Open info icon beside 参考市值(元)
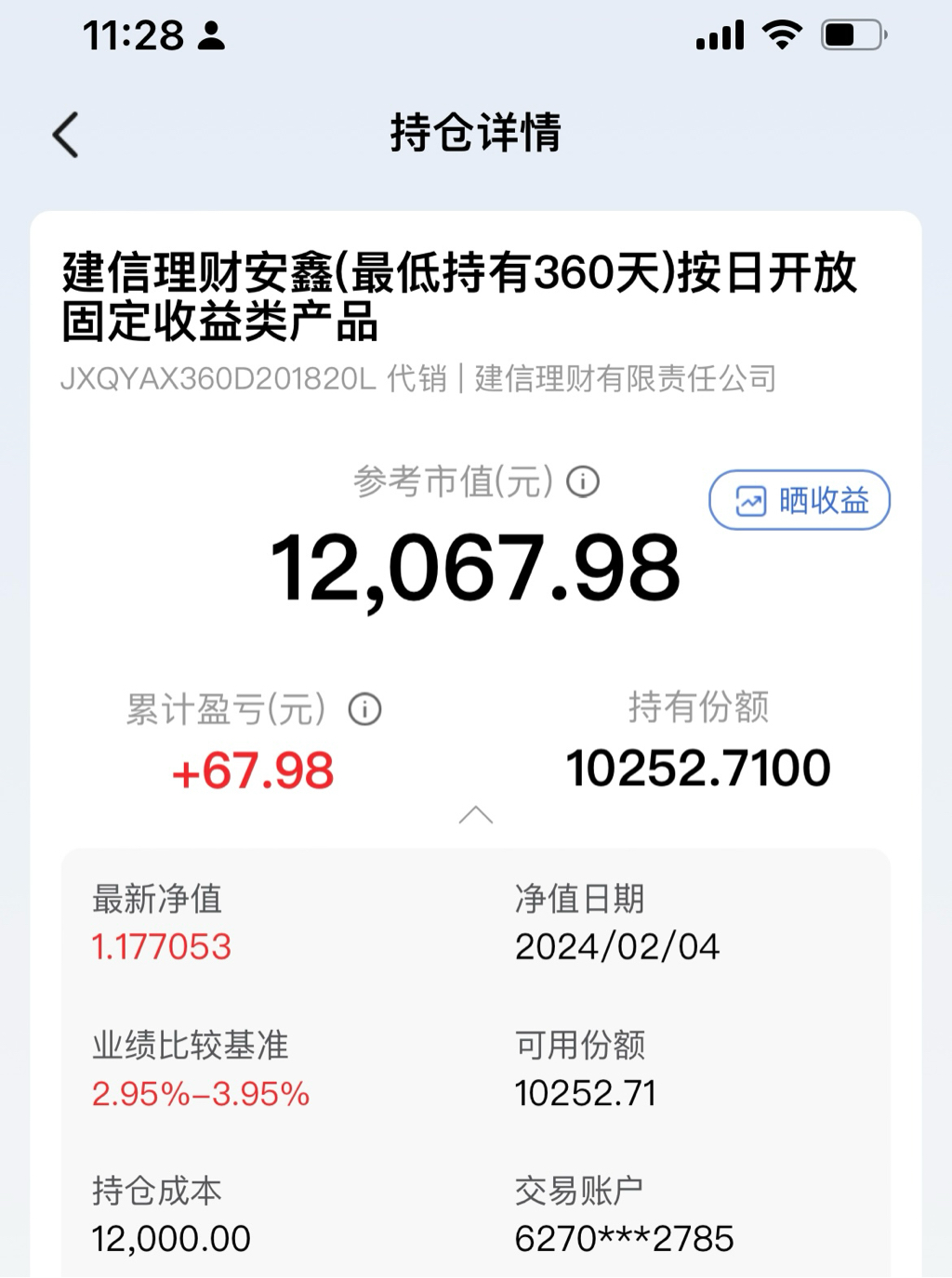Image resolution: width=952 pixels, height=1278 pixels. click(583, 482)
